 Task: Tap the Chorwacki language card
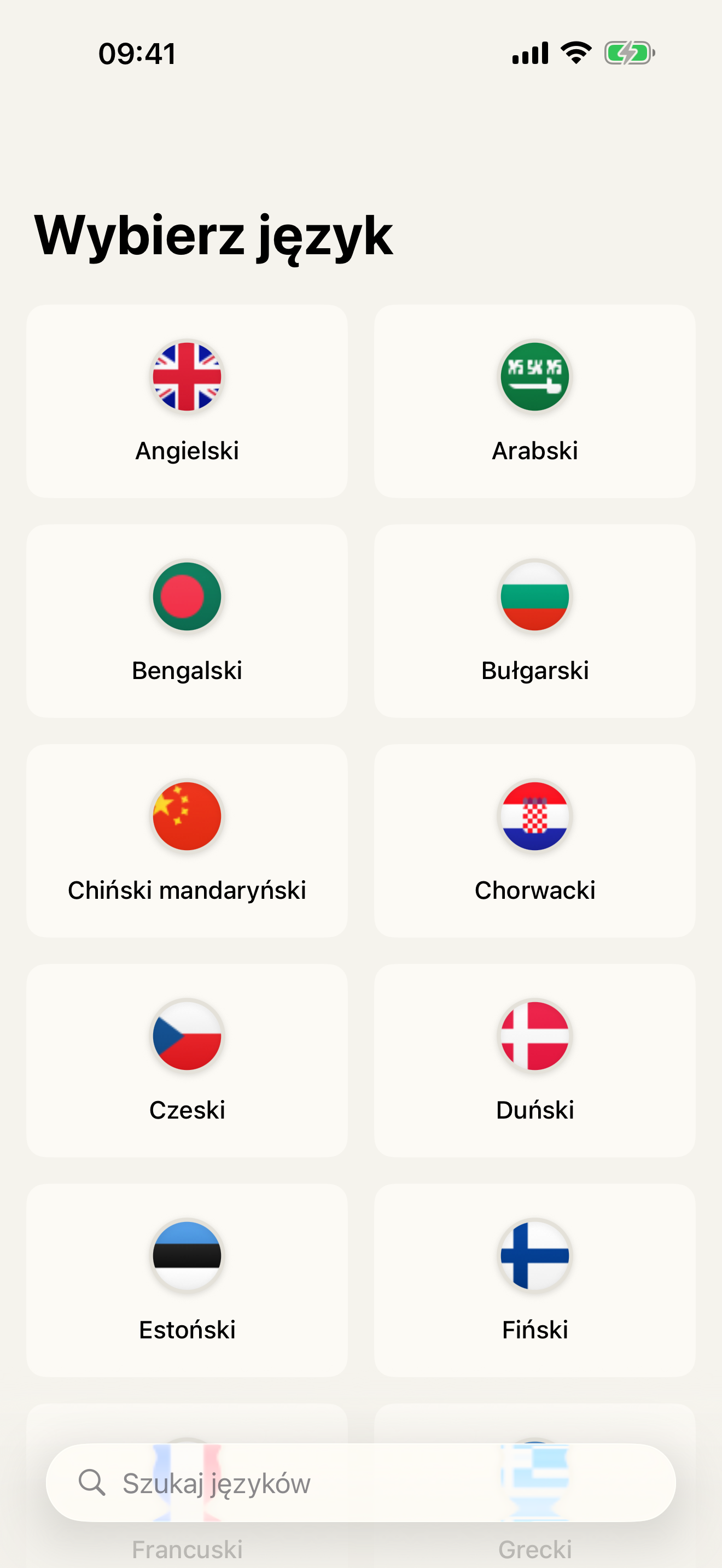click(534, 841)
